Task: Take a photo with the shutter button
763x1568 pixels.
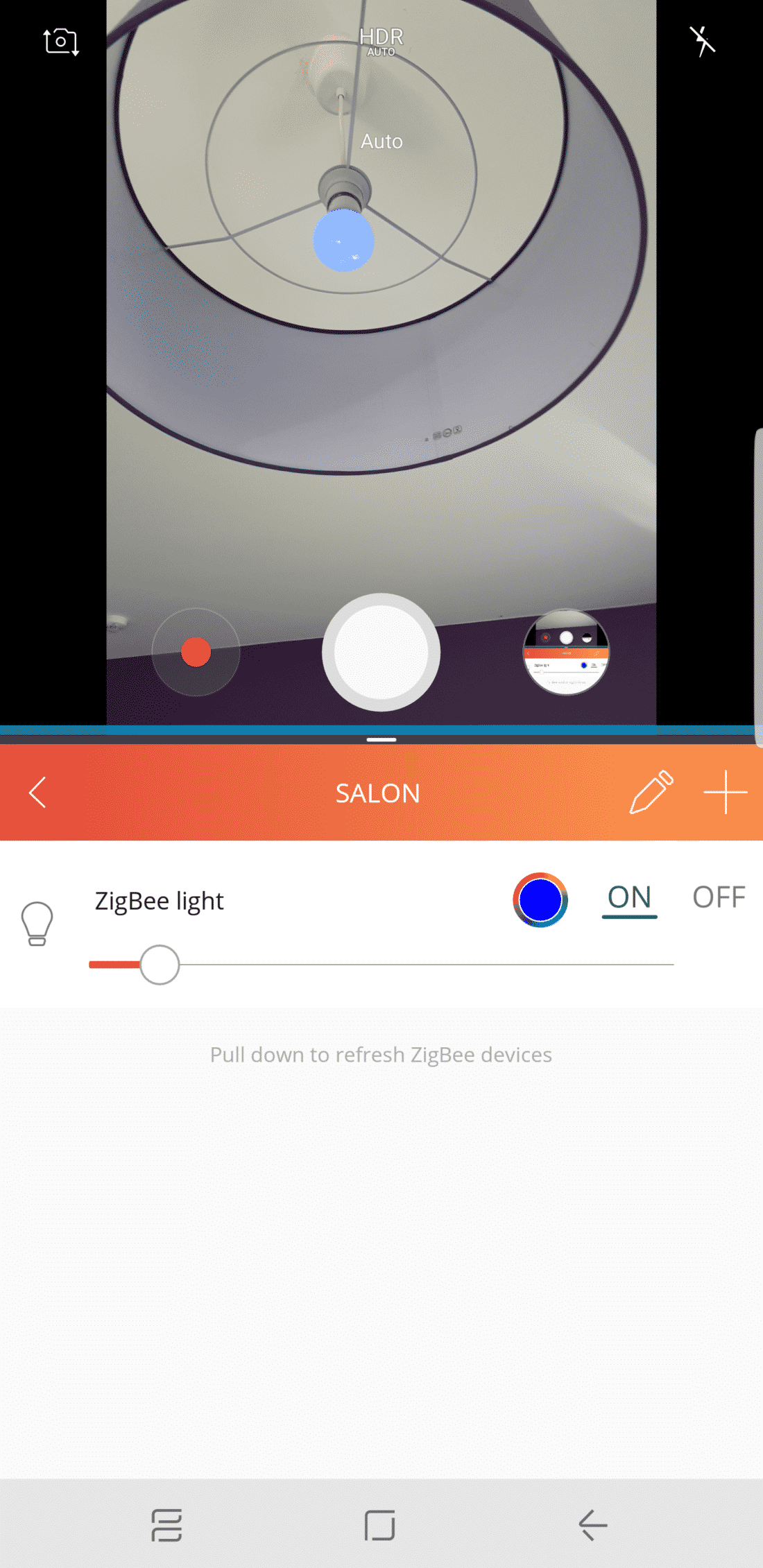Action: pyautogui.click(x=381, y=652)
